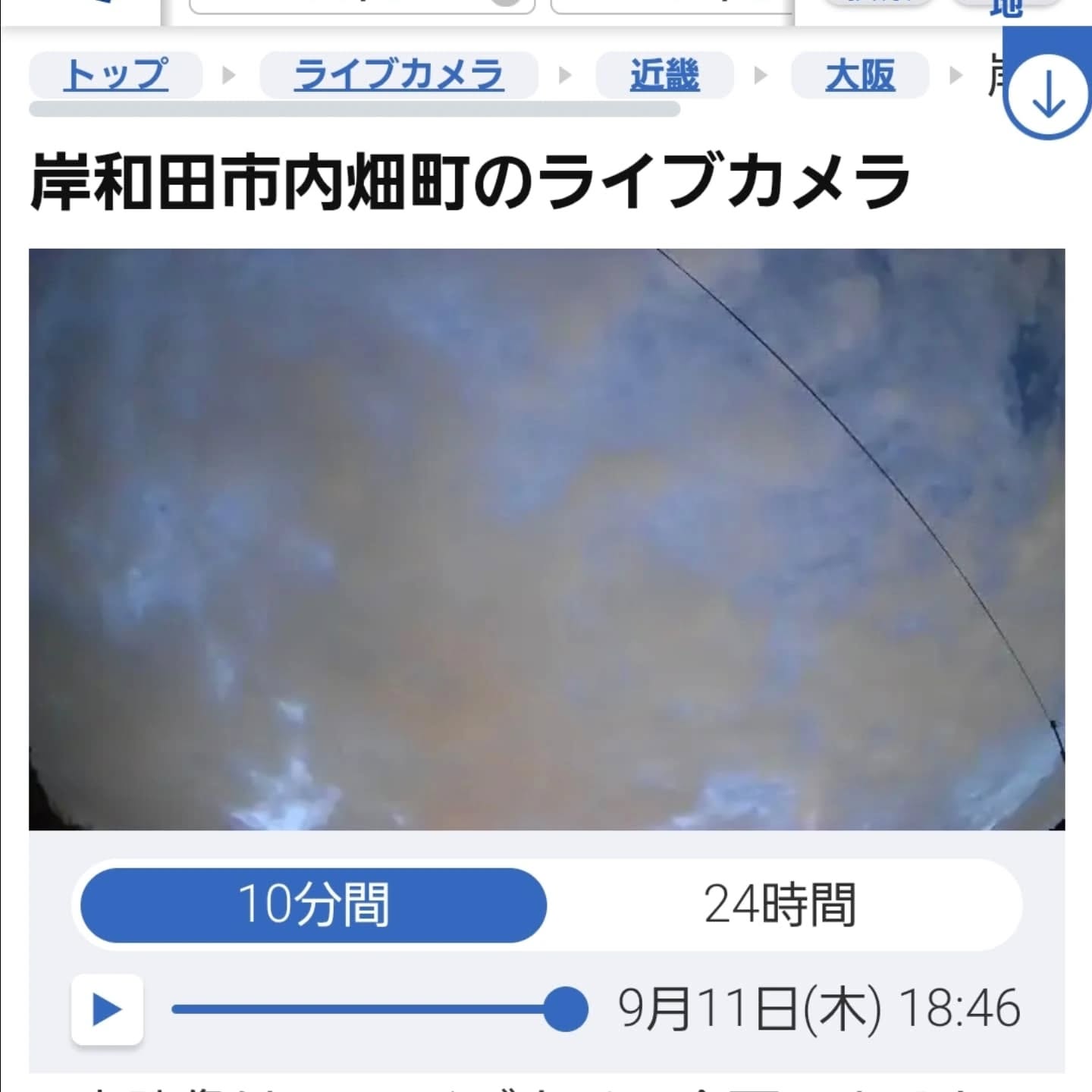Switch to the 24時間 view
The height and width of the screenshot is (1092, 1092).
780,905
